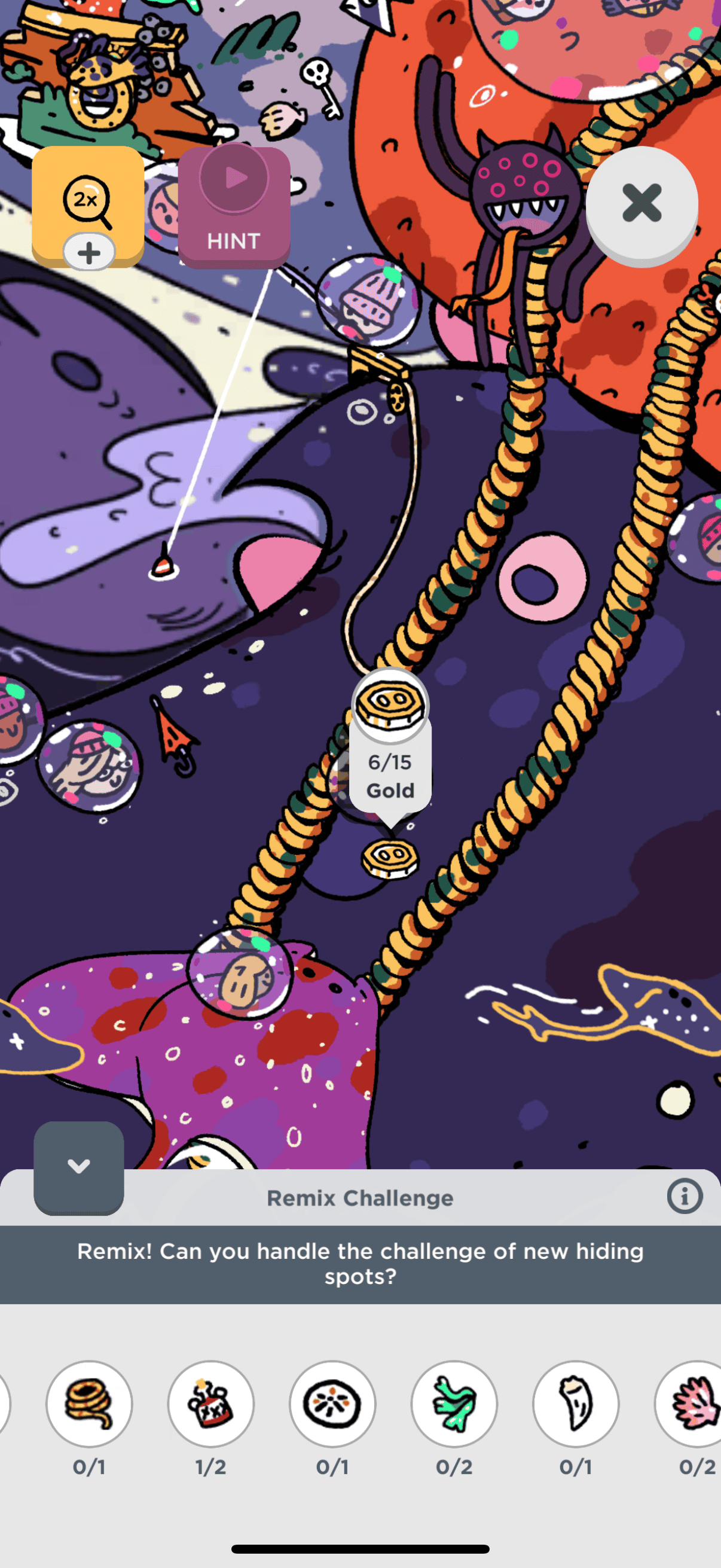The width and height of the screenshot is (721, 1568).
Task: Use the HINT button
Action: click(x=234, y=207)
